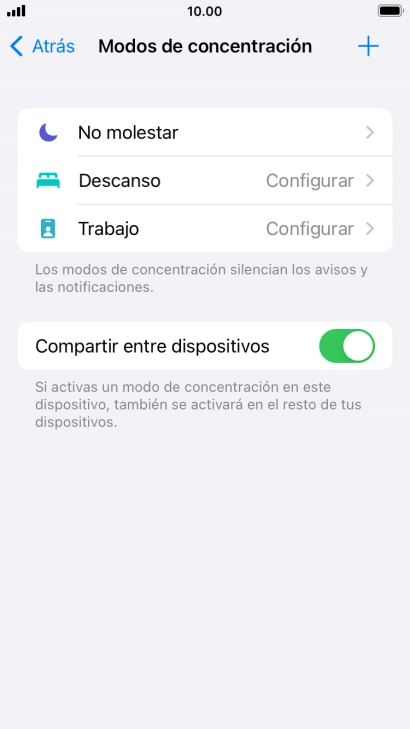Open the Descanso focus mode
The image size is (410, 729).
click(x=205, y=180)
